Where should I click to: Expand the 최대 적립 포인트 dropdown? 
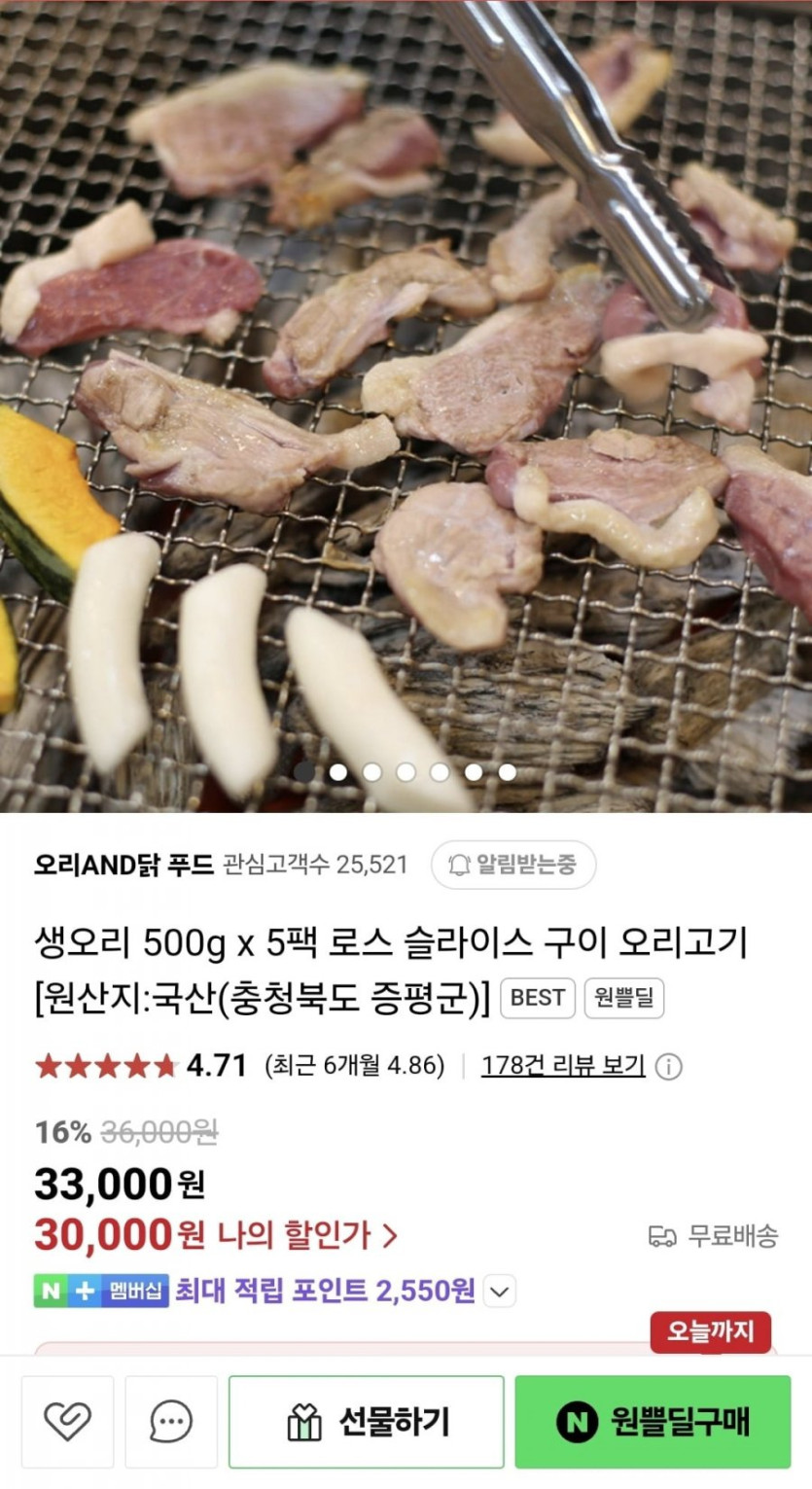[x=499, y=1292]
